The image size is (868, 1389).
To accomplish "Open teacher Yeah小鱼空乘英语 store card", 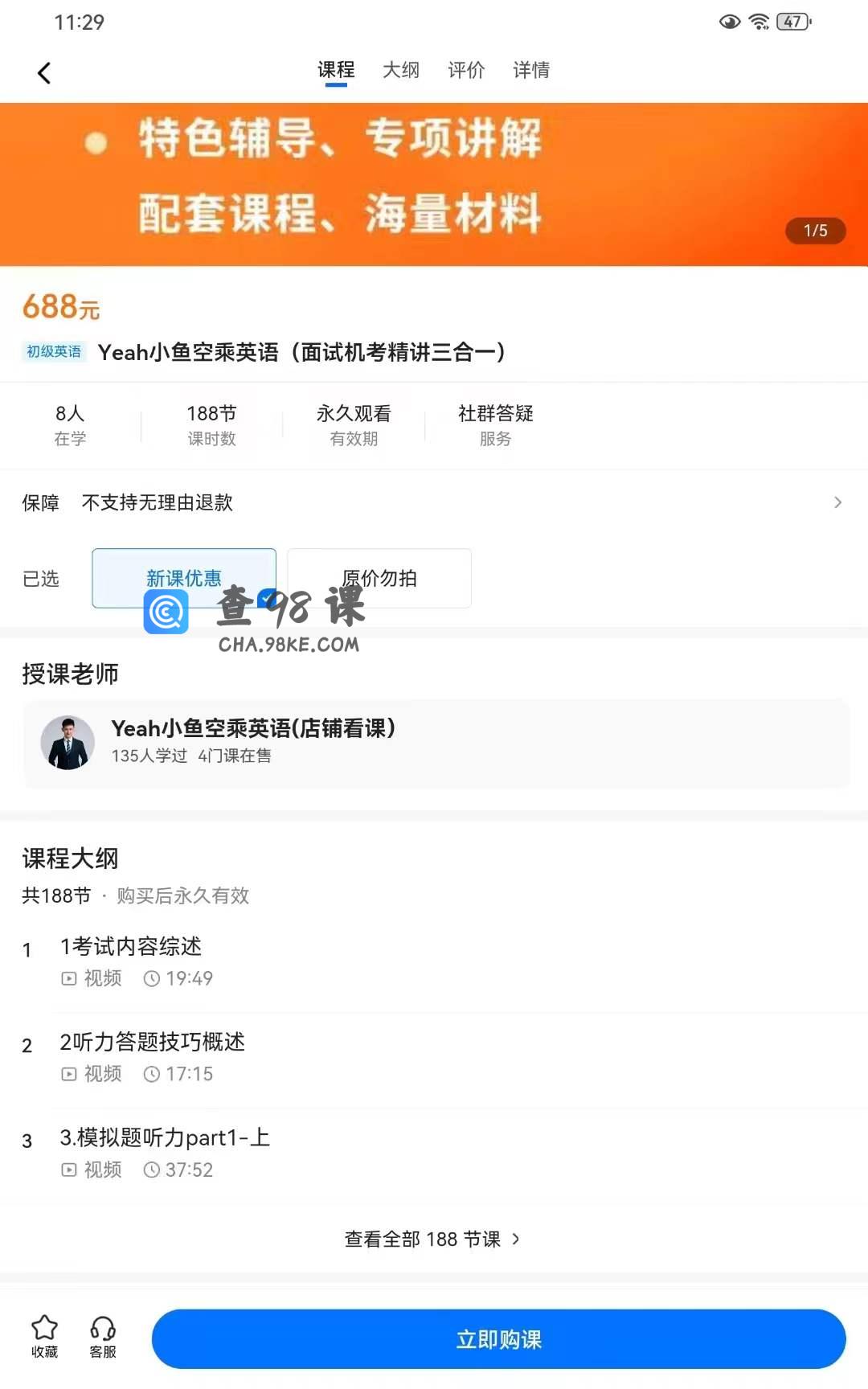I will [436, 743].
